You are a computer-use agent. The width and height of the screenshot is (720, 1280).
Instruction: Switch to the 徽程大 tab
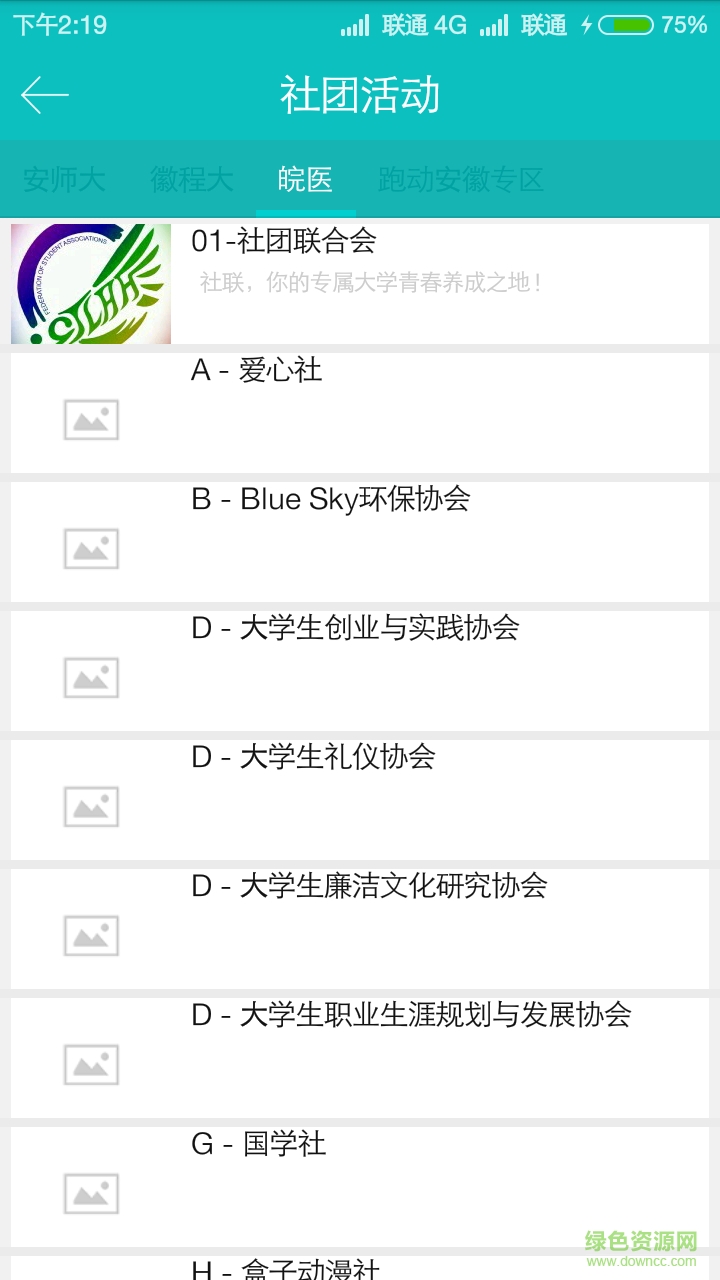point(191,180)
